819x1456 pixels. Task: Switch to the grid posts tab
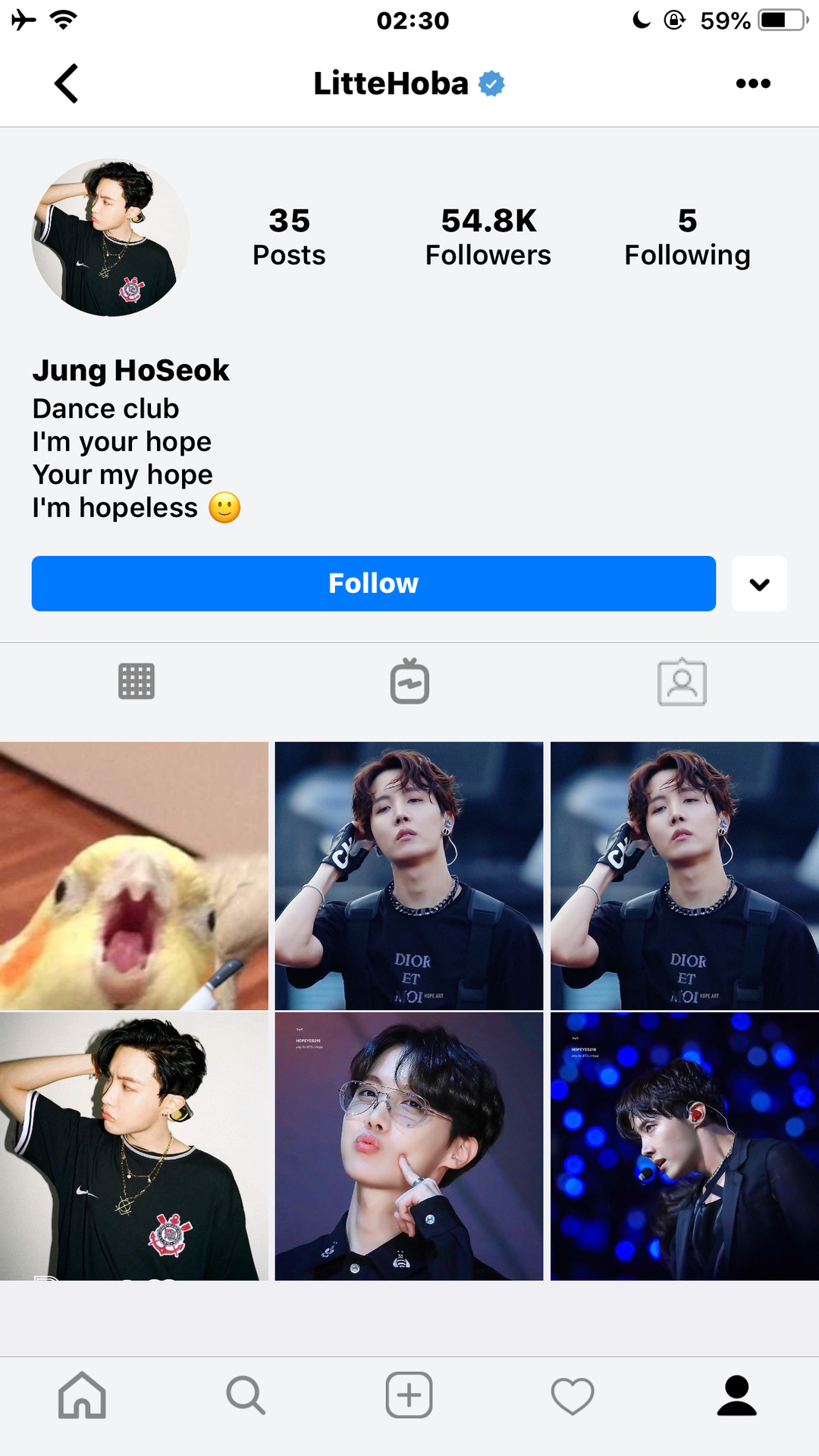coord(136,681)
